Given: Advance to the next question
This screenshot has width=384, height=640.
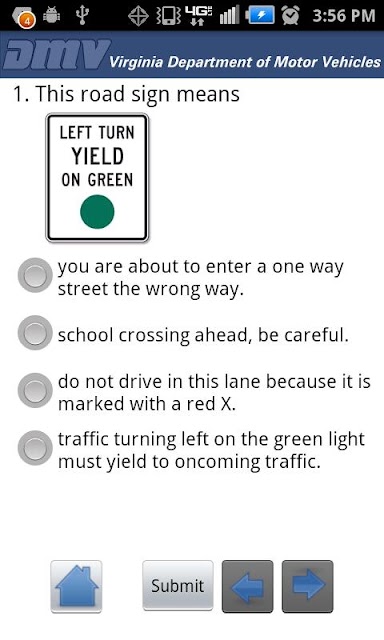Looking at the screenshot, I should 307,587.
